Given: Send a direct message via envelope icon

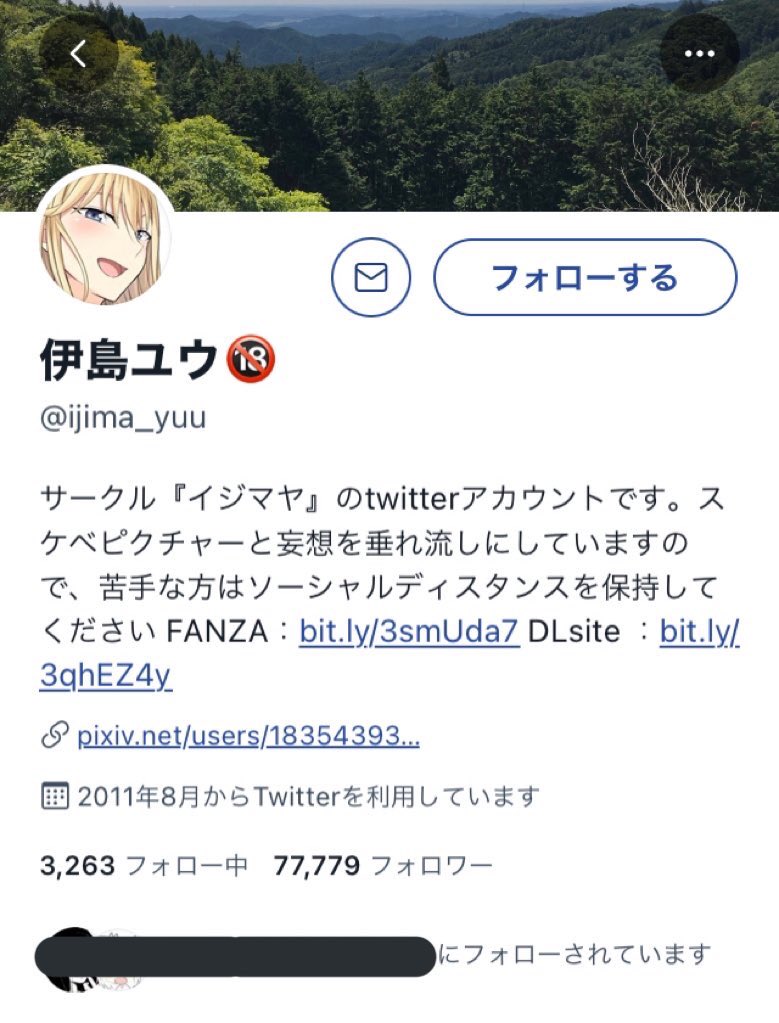Looking at the screenshot, I should click(x=371, y=277).
